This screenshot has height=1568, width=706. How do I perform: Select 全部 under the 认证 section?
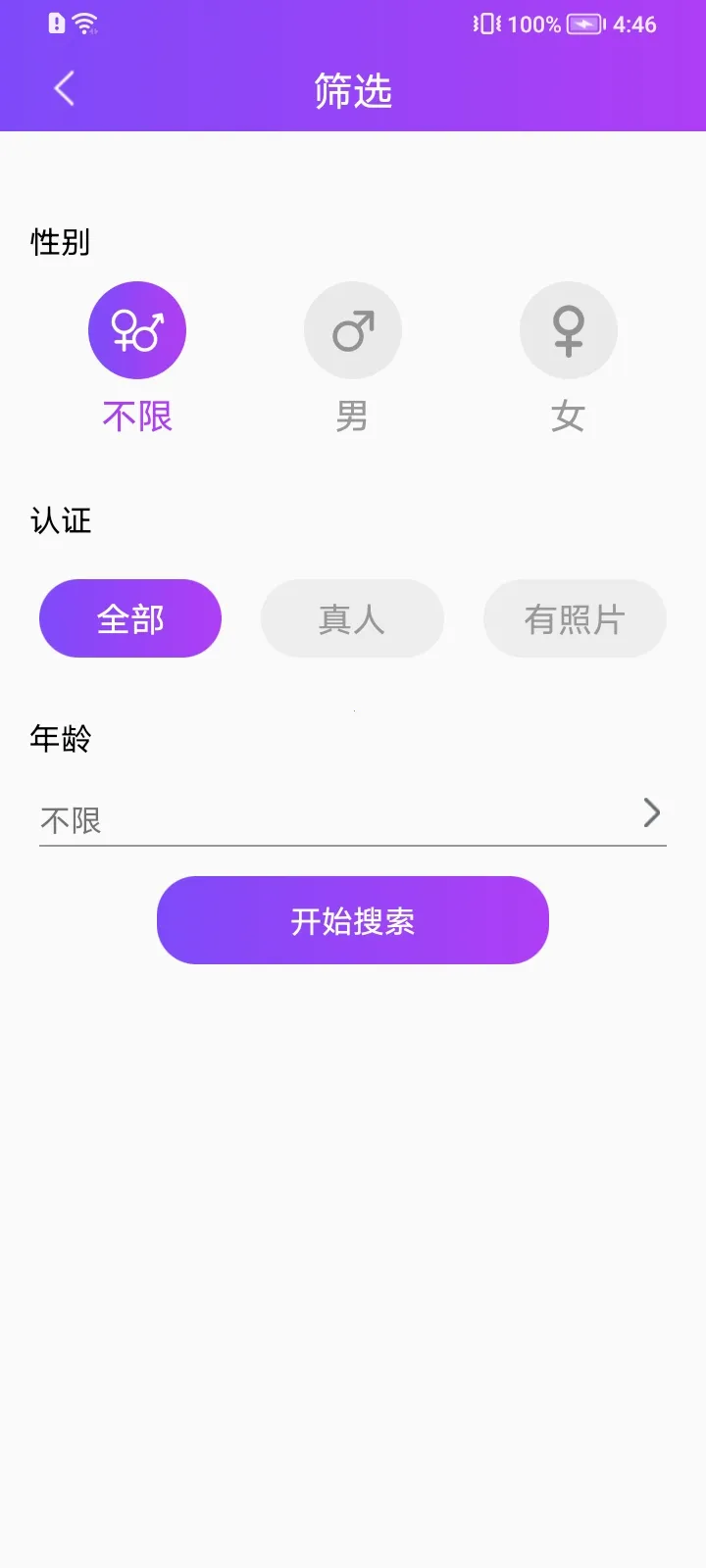coord(129,617)
